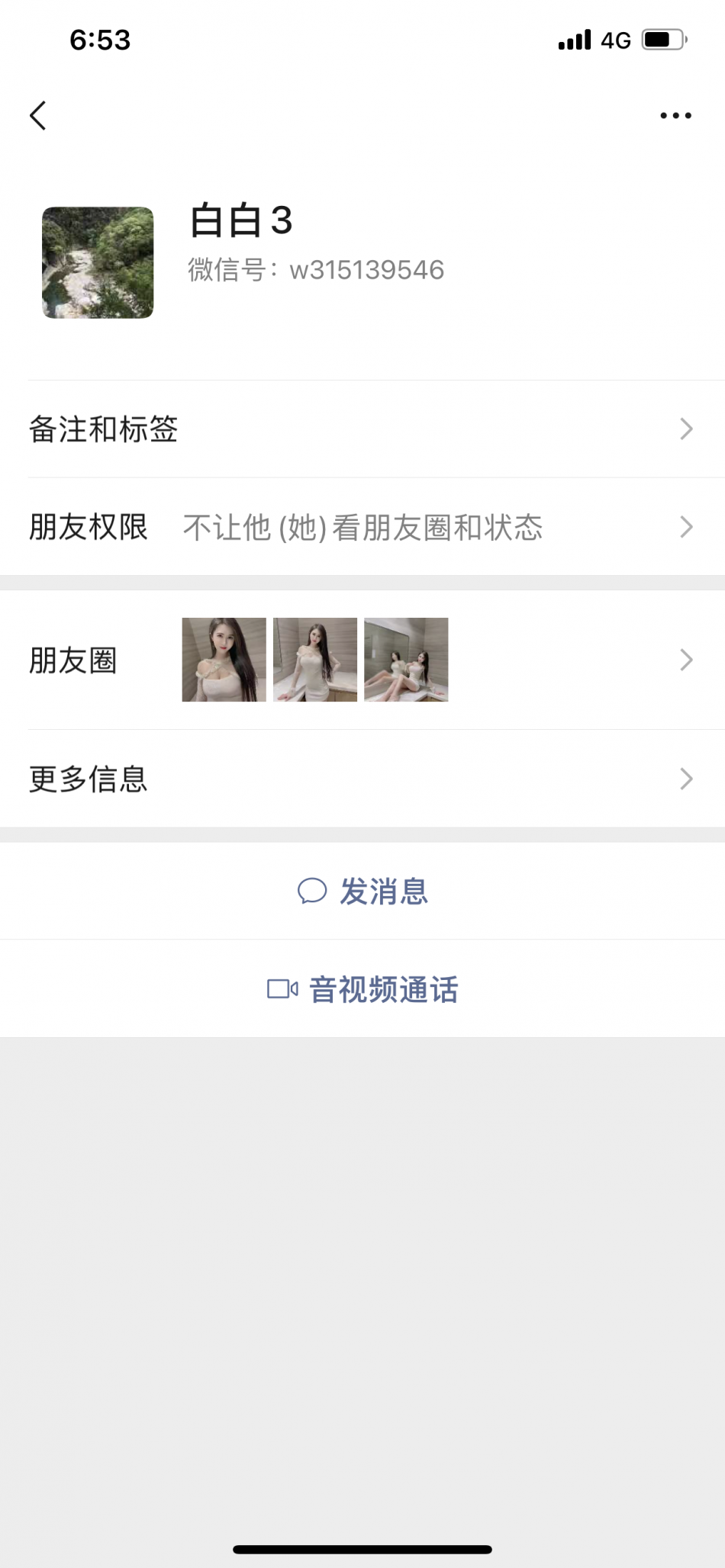Open 更多信息 details row

362,779
